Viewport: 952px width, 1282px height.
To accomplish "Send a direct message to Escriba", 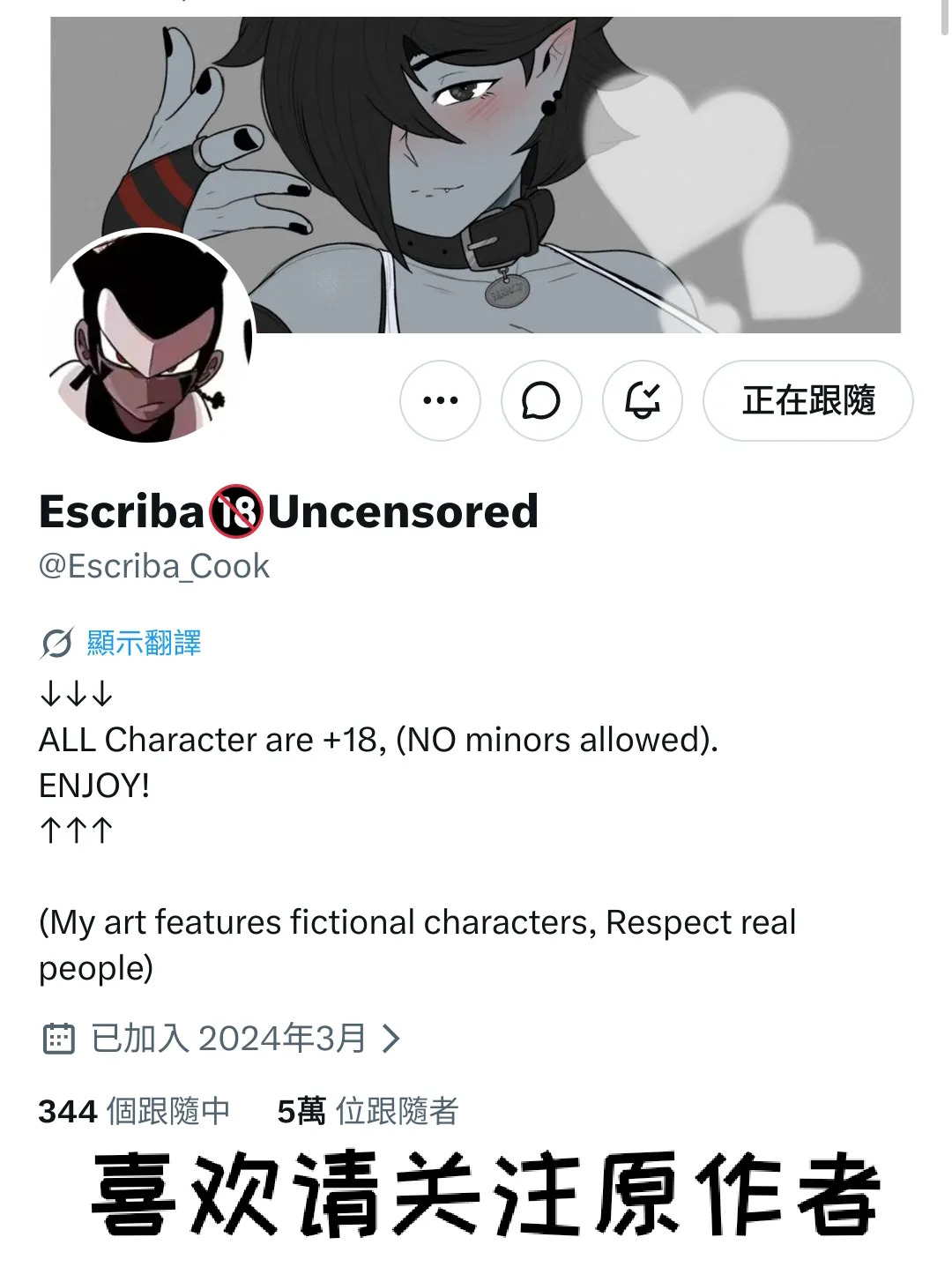I will tap(541, 400).
